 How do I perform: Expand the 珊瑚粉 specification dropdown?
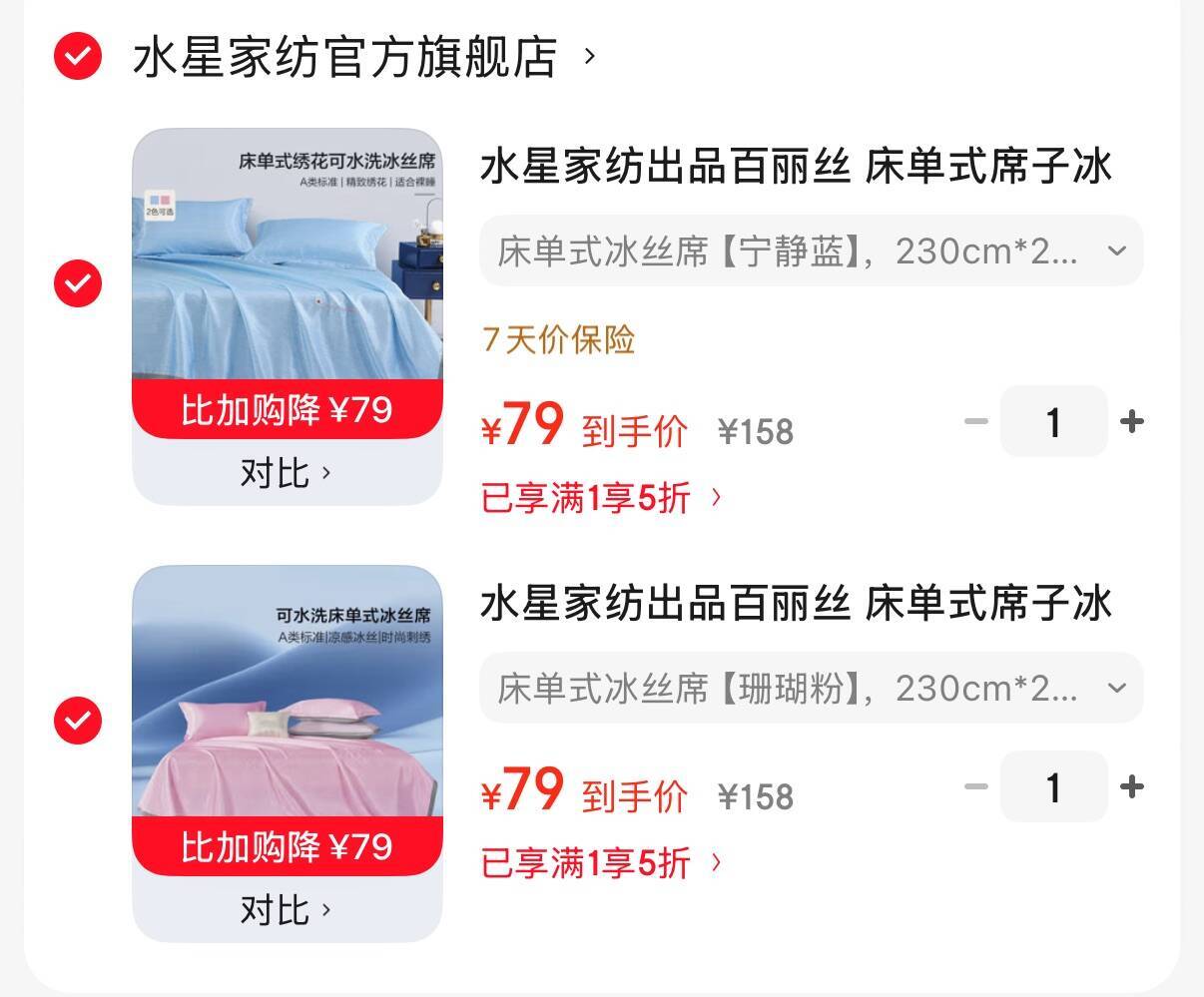pyautogui.click(x=811, y=688)
